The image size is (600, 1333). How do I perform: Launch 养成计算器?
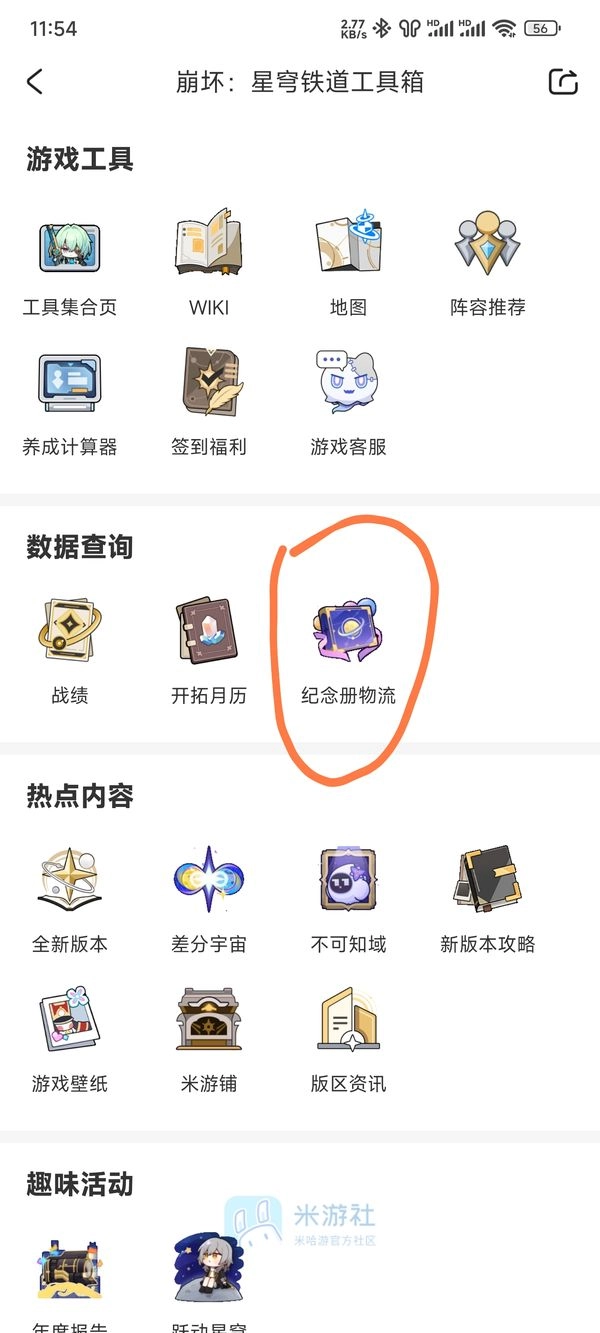[70, 404]
